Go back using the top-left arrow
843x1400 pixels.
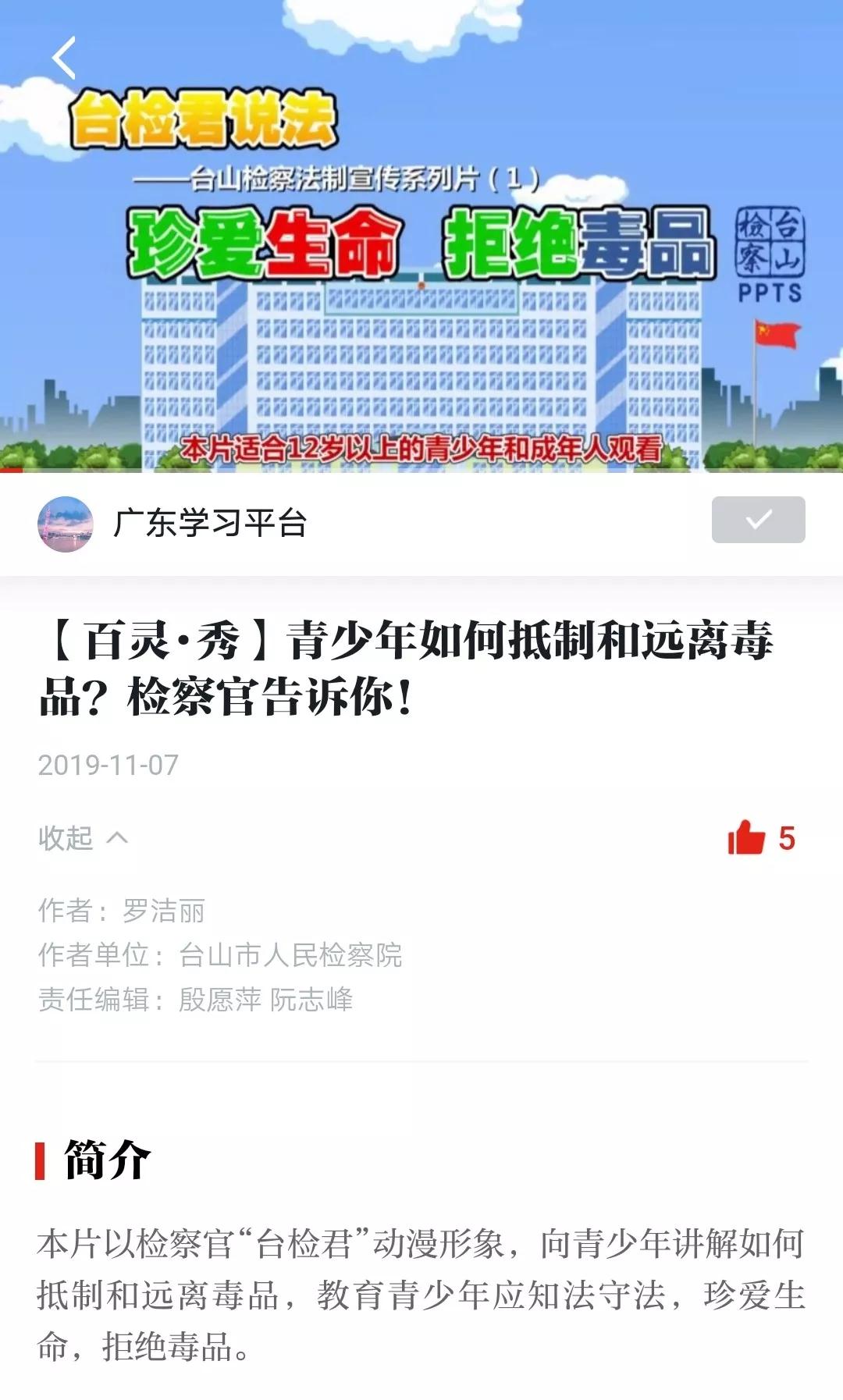click(x=64, y=58)
